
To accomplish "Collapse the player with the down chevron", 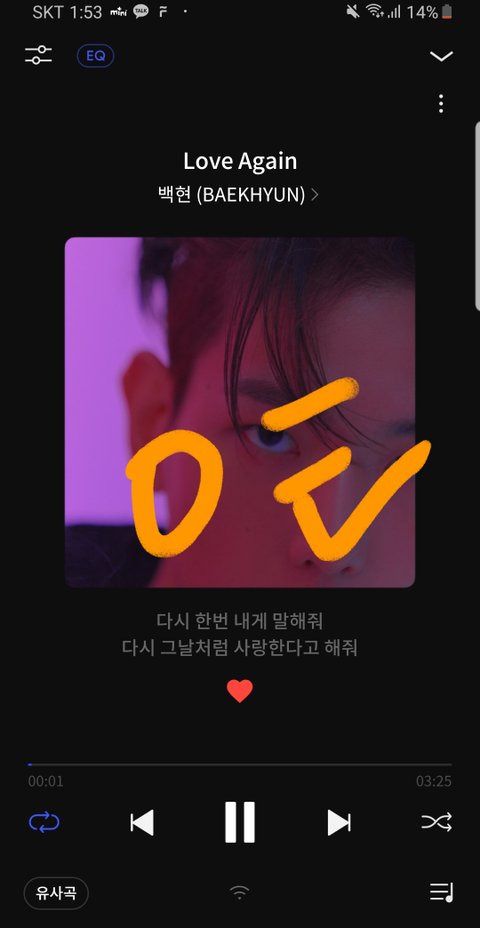I will pyautogui.click(x=441, y=56).
